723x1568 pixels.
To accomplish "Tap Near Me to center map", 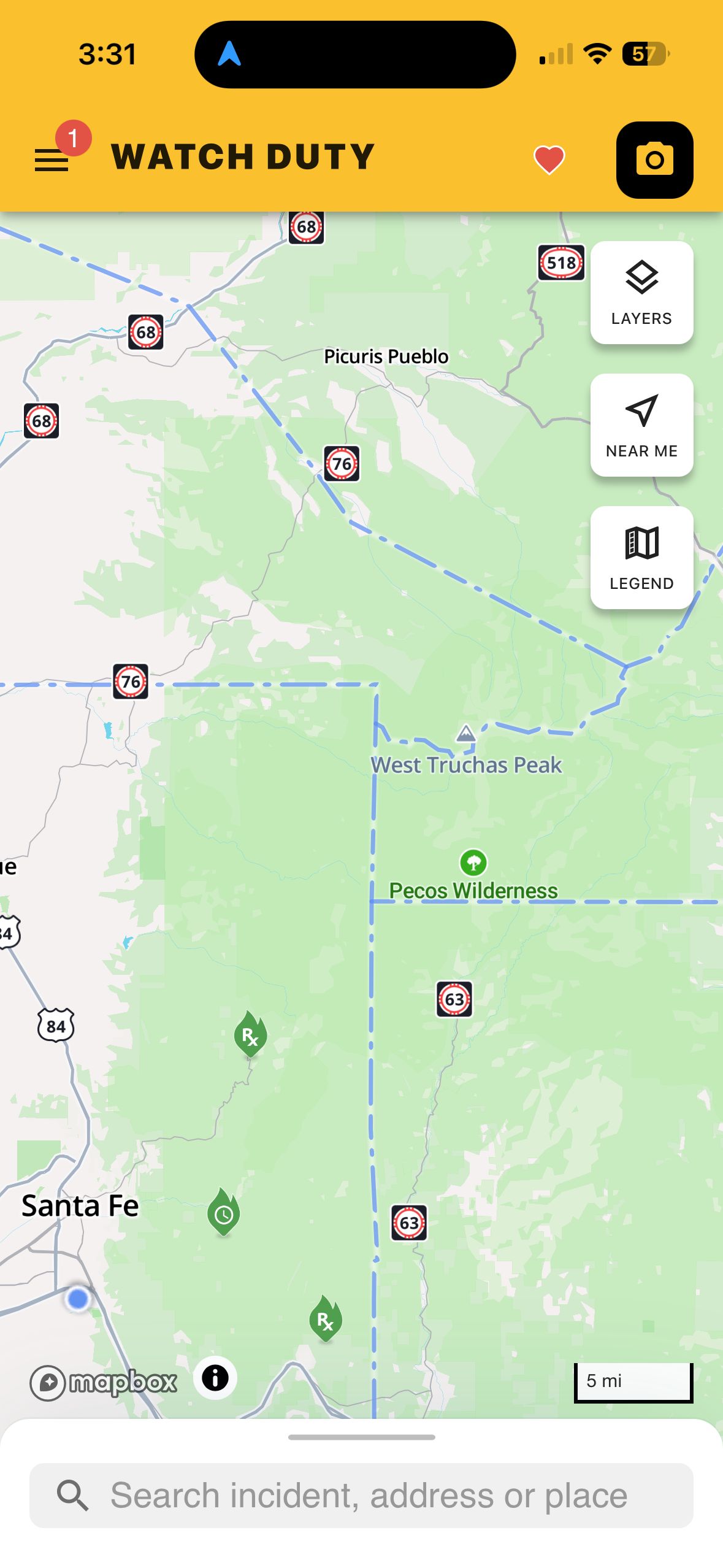I will [641, 425].
